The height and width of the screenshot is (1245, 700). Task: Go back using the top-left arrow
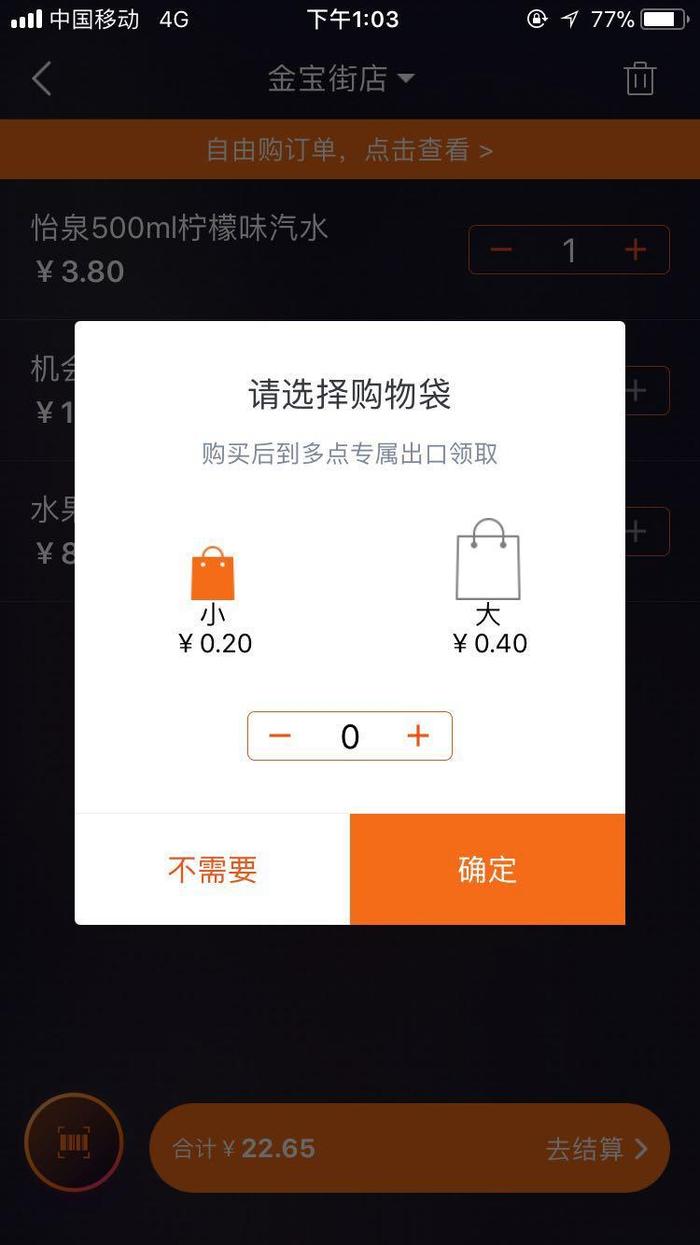[41, 78]
